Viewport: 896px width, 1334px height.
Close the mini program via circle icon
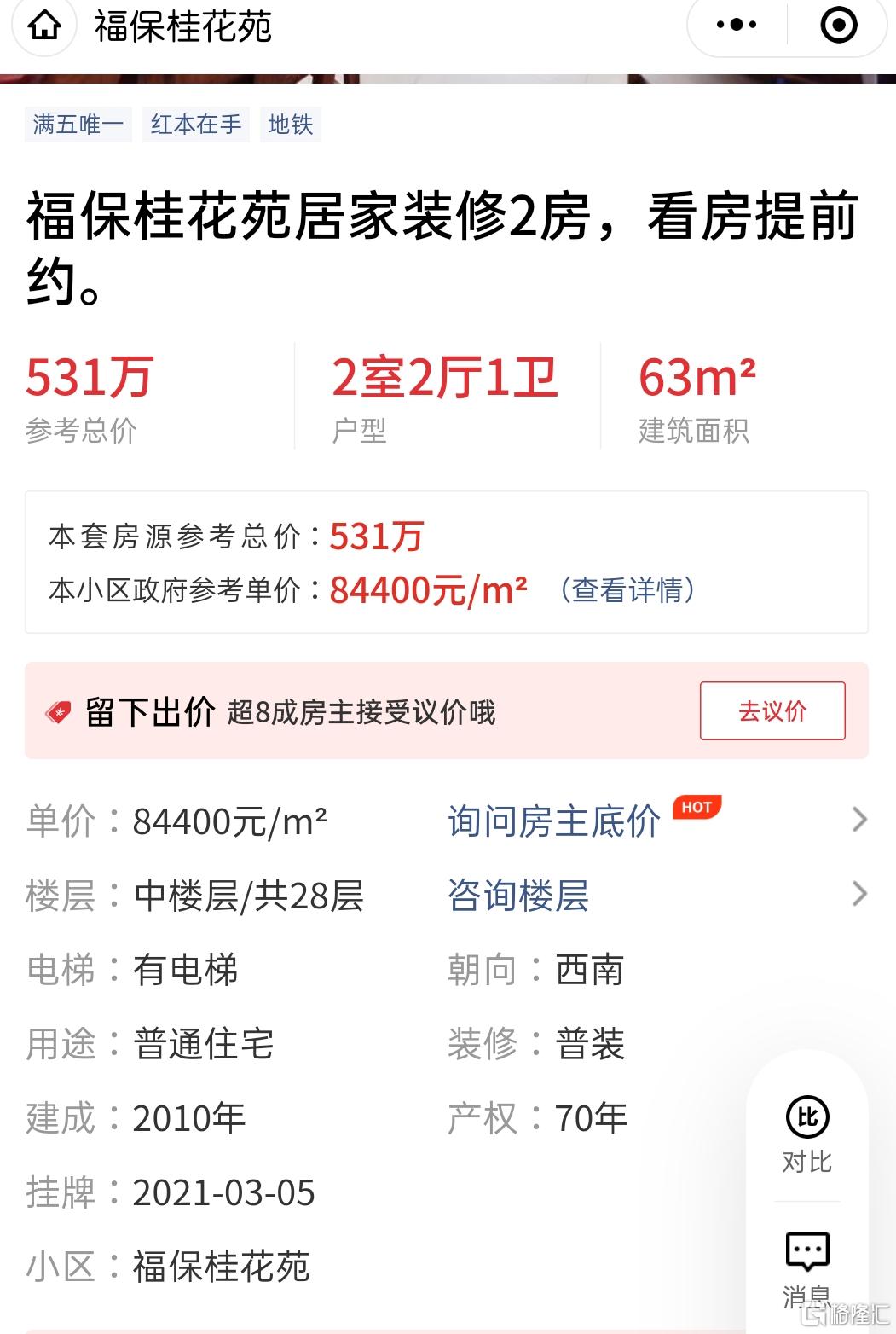pyautogui.click(x=839, y=26)
